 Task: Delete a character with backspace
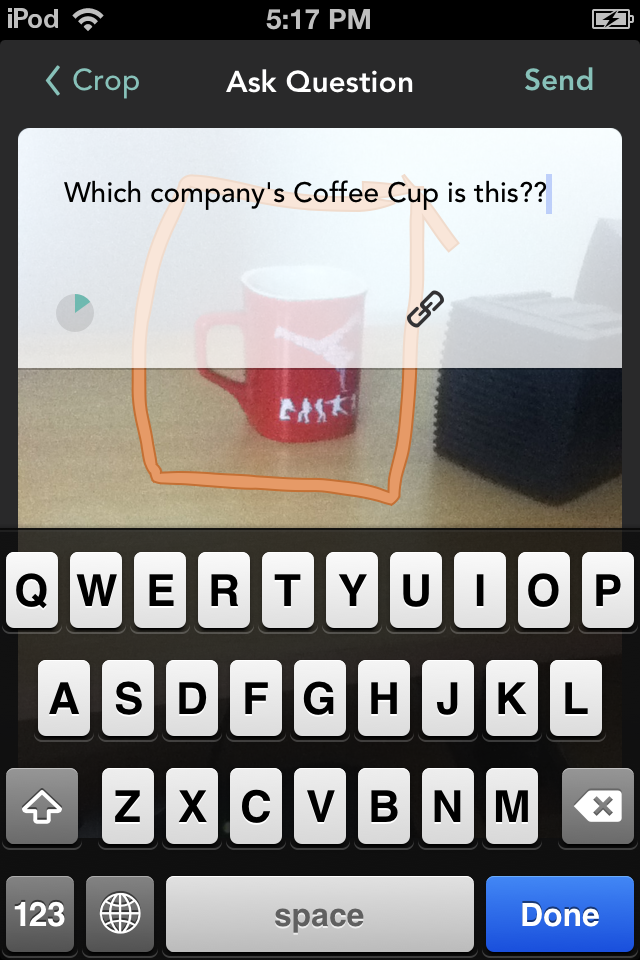[x=598, y=806]
